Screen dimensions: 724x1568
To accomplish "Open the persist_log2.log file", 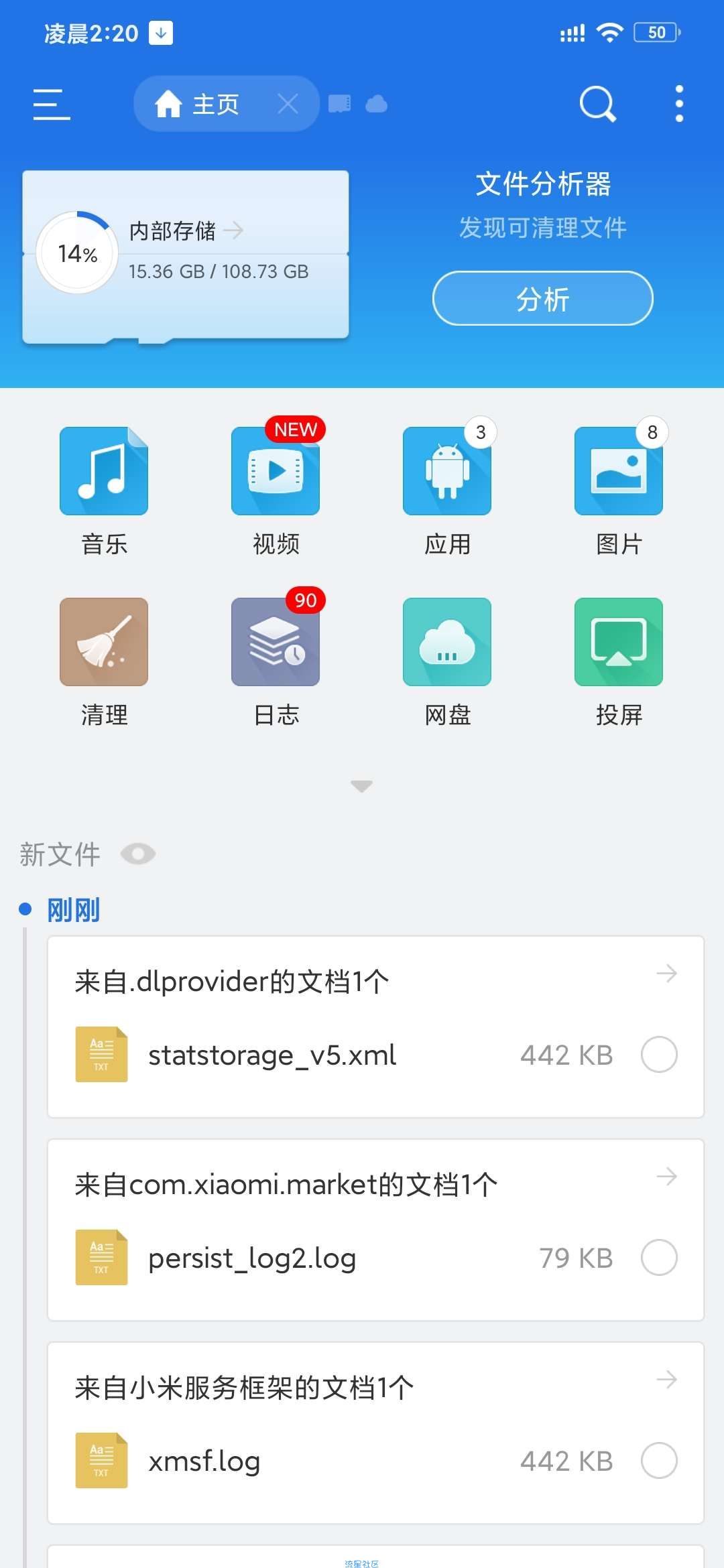I will tap(252, 1258).
